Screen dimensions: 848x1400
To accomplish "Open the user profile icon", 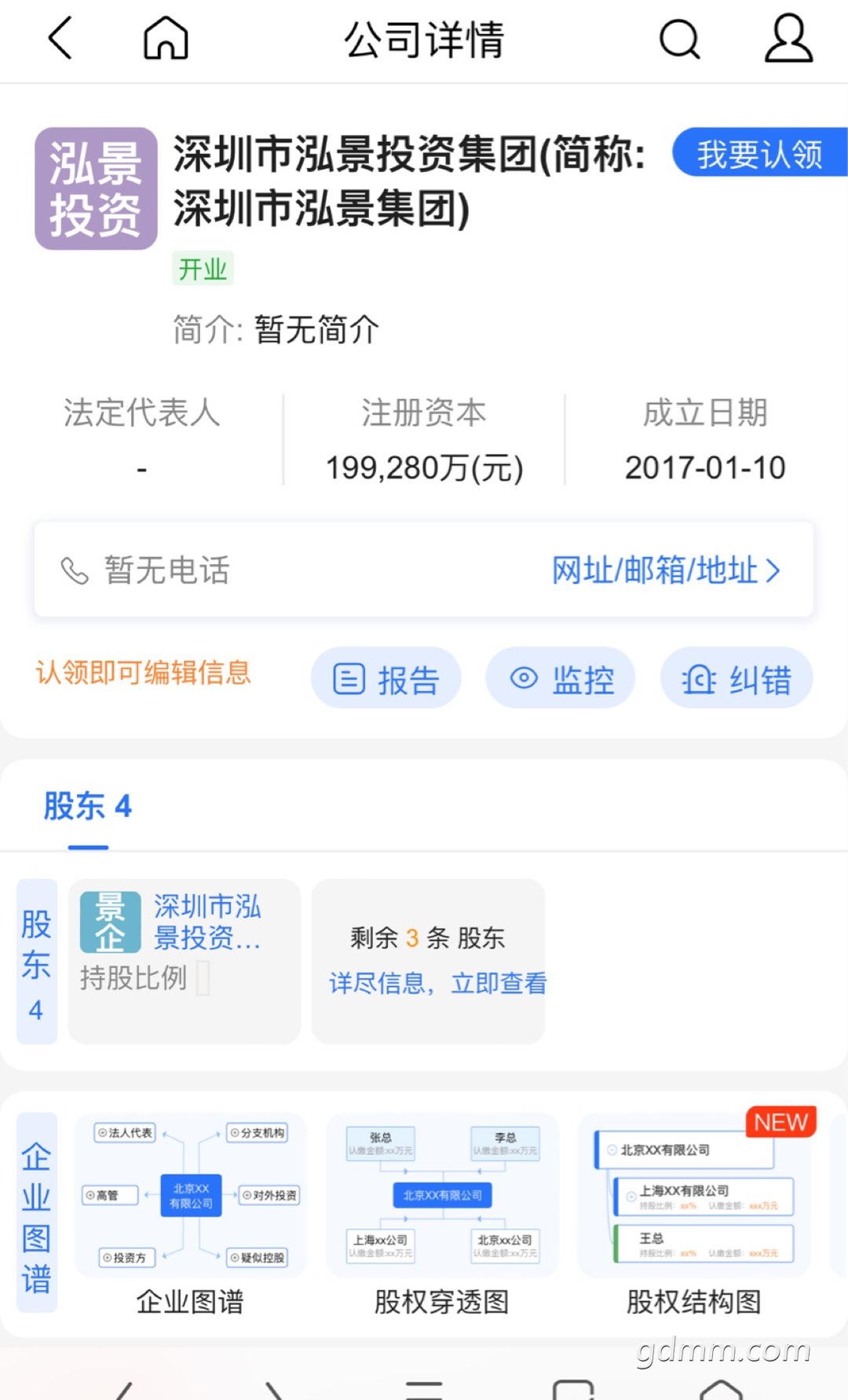I will click(788, 38).
